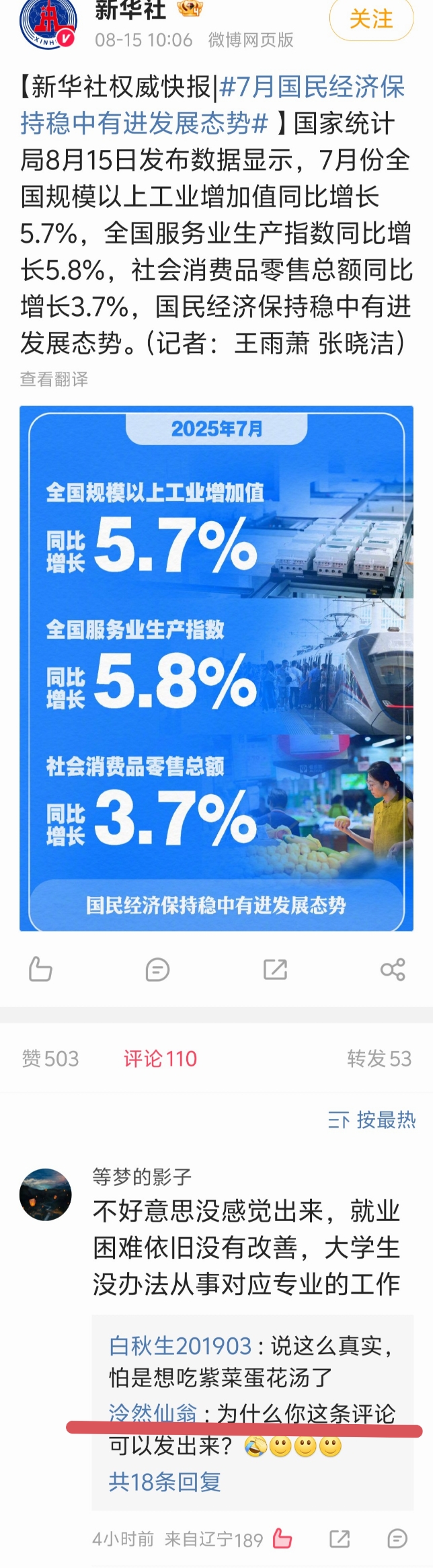
Task: Switch to the 赞 503 tab
Action: 50,1058
